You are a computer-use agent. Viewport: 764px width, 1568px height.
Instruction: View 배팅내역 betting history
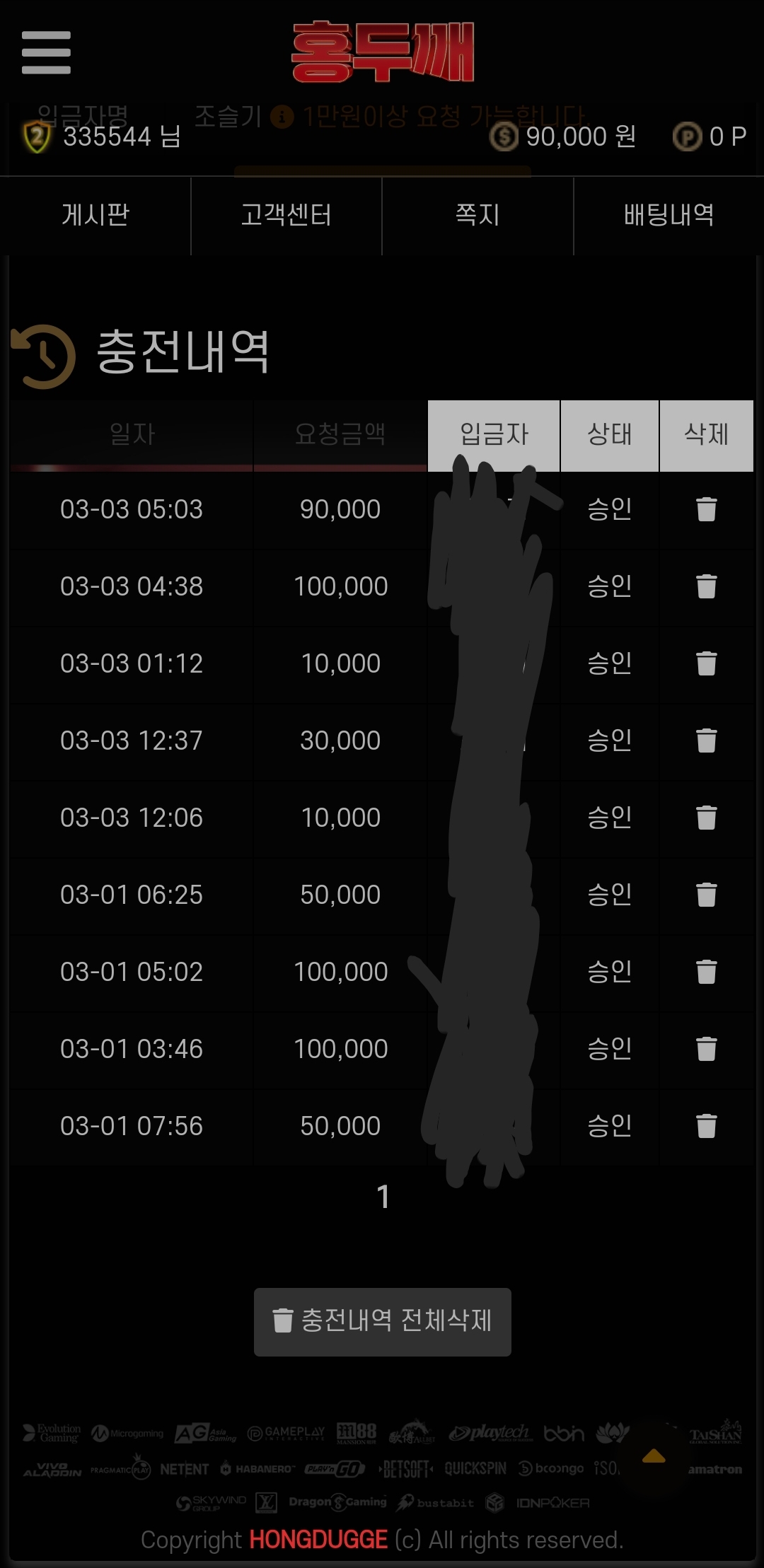pos(668,215)
